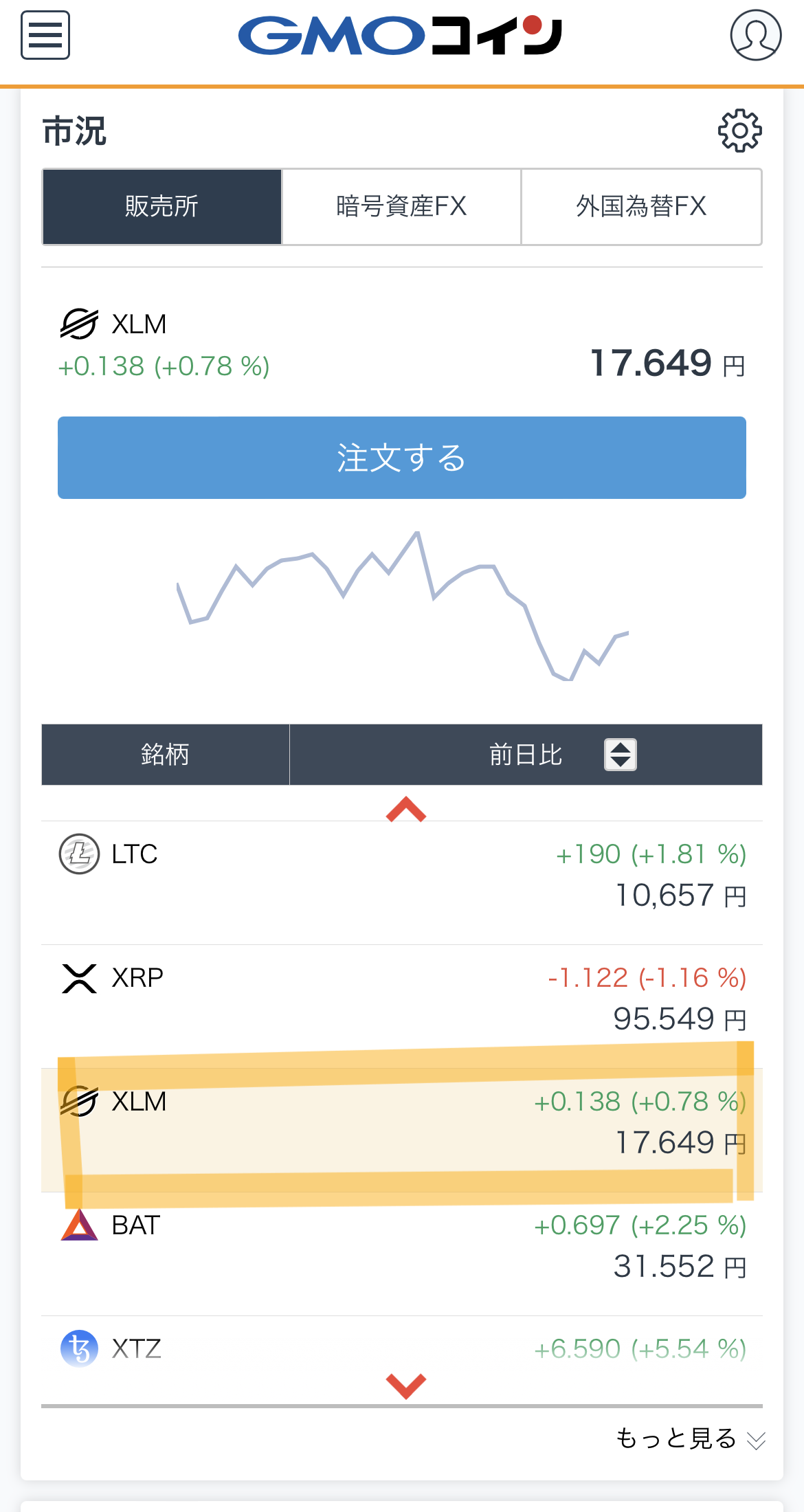Open the market settings gear

coord(740,131)
